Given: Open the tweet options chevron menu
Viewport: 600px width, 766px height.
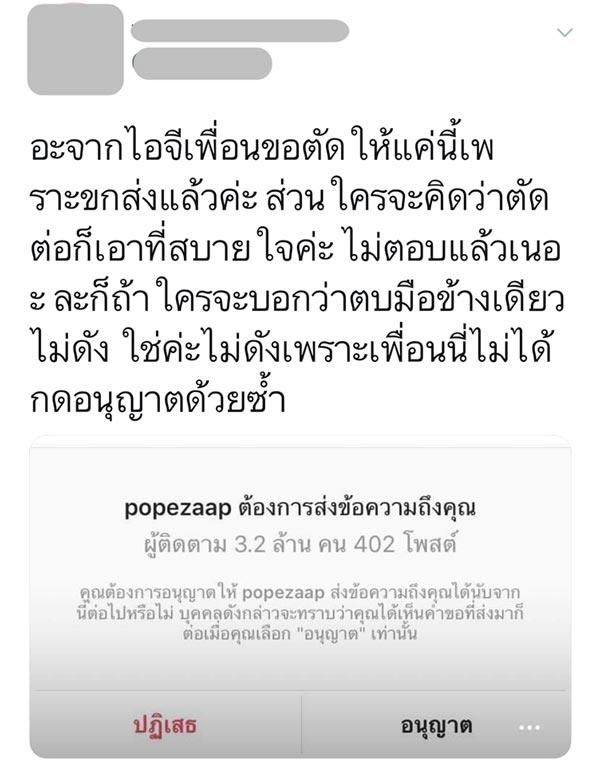Looking at the screenshot, I should tap(565, 33).
